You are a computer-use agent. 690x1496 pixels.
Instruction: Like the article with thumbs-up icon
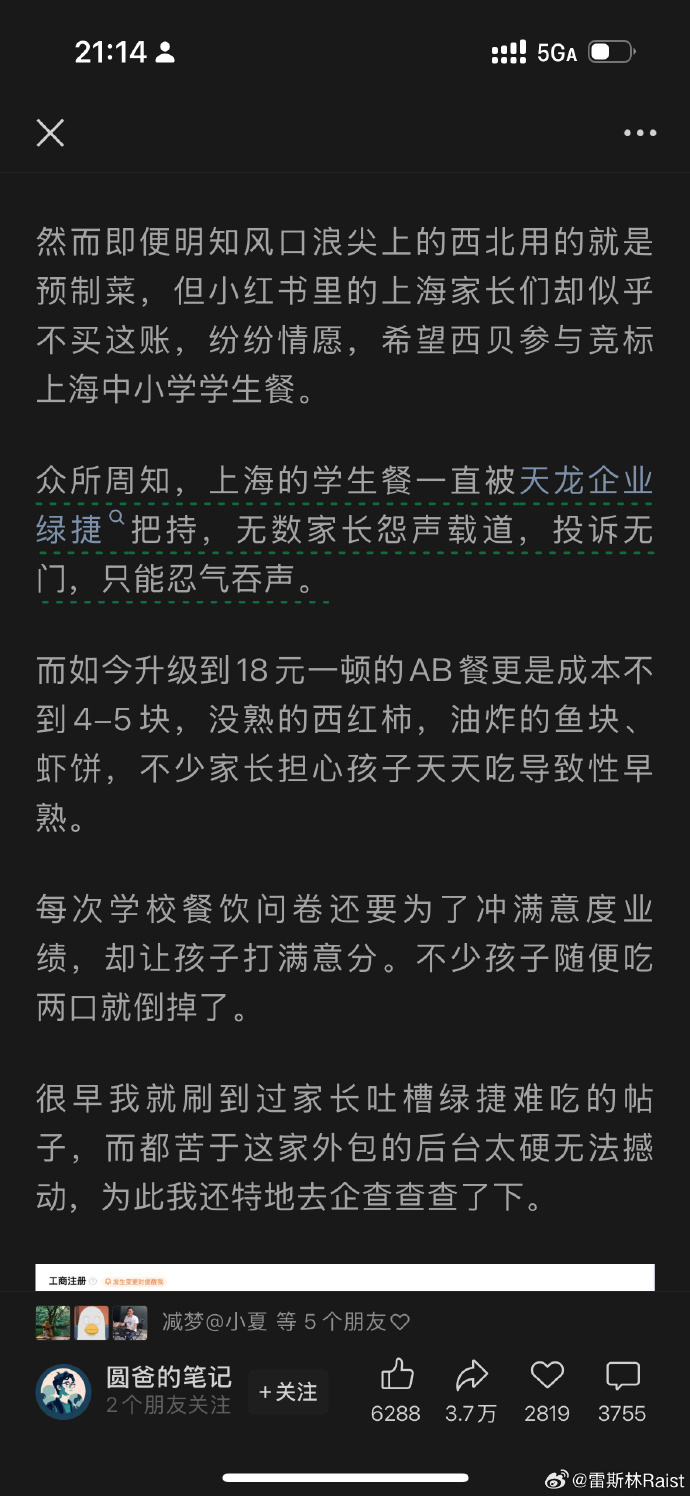tap(397, 1377)
